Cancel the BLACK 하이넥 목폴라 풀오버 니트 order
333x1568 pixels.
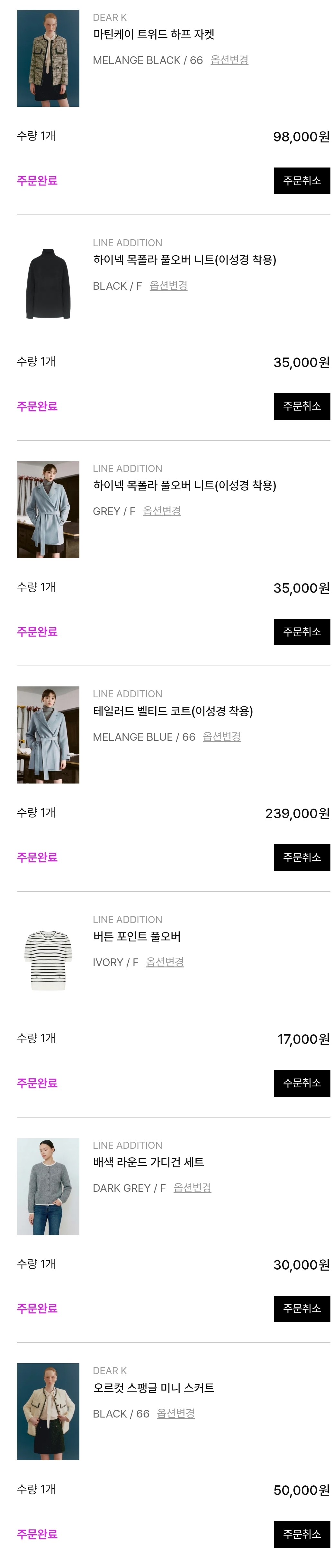point(301,406)
